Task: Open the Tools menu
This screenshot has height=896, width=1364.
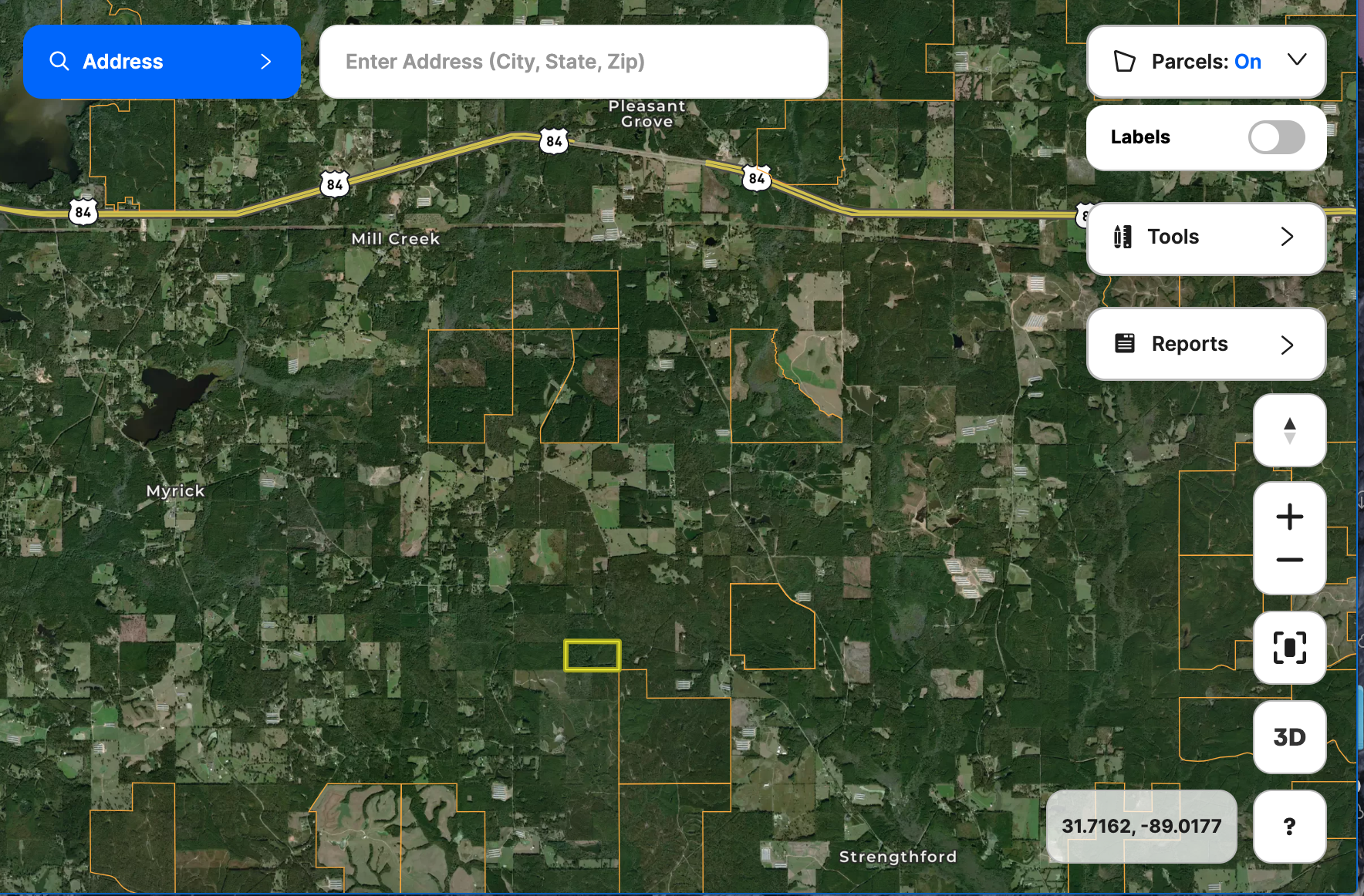Action: pos(1206,237)
